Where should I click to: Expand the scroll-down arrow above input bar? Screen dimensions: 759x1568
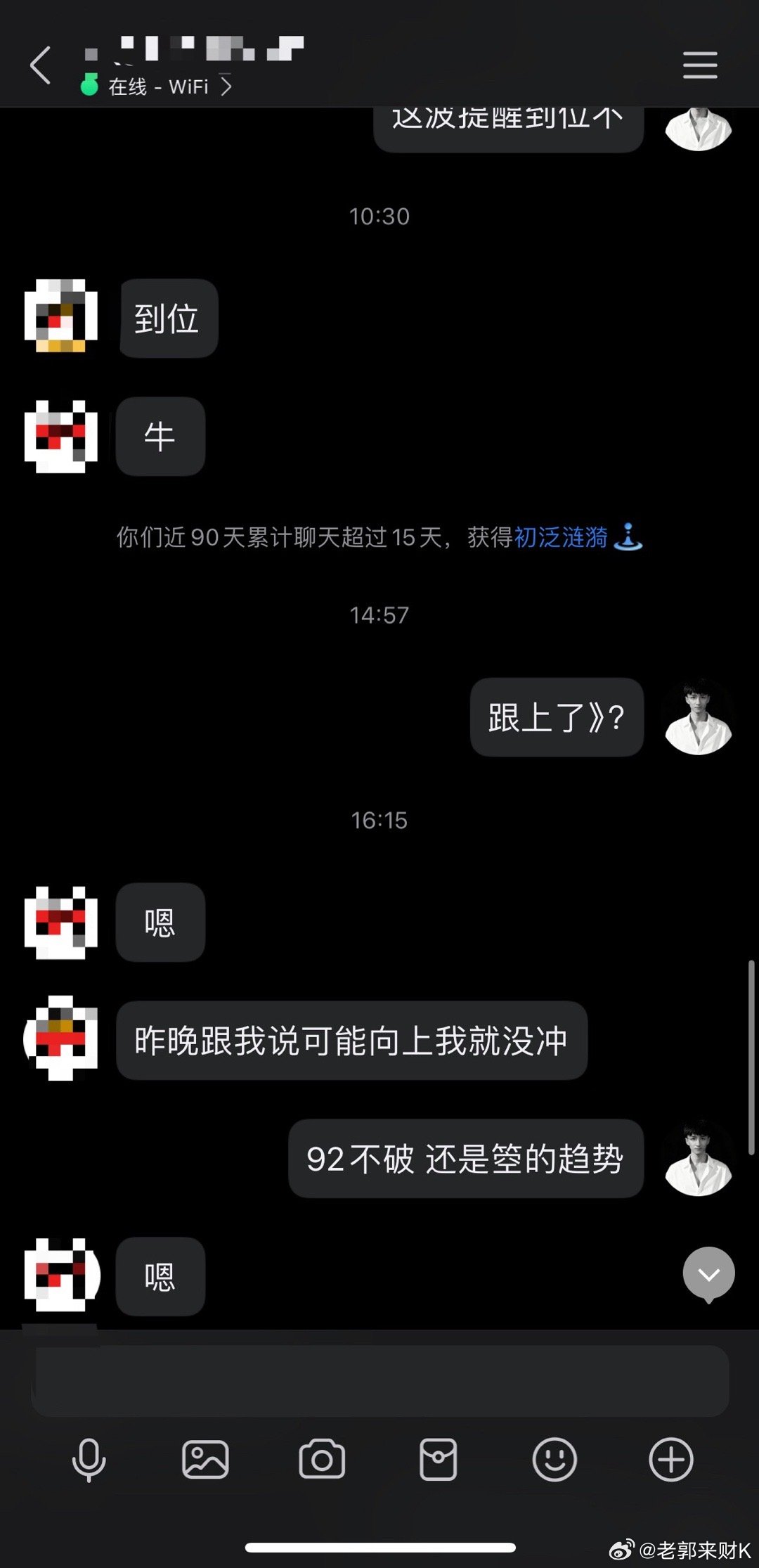tap(709, 1273)
